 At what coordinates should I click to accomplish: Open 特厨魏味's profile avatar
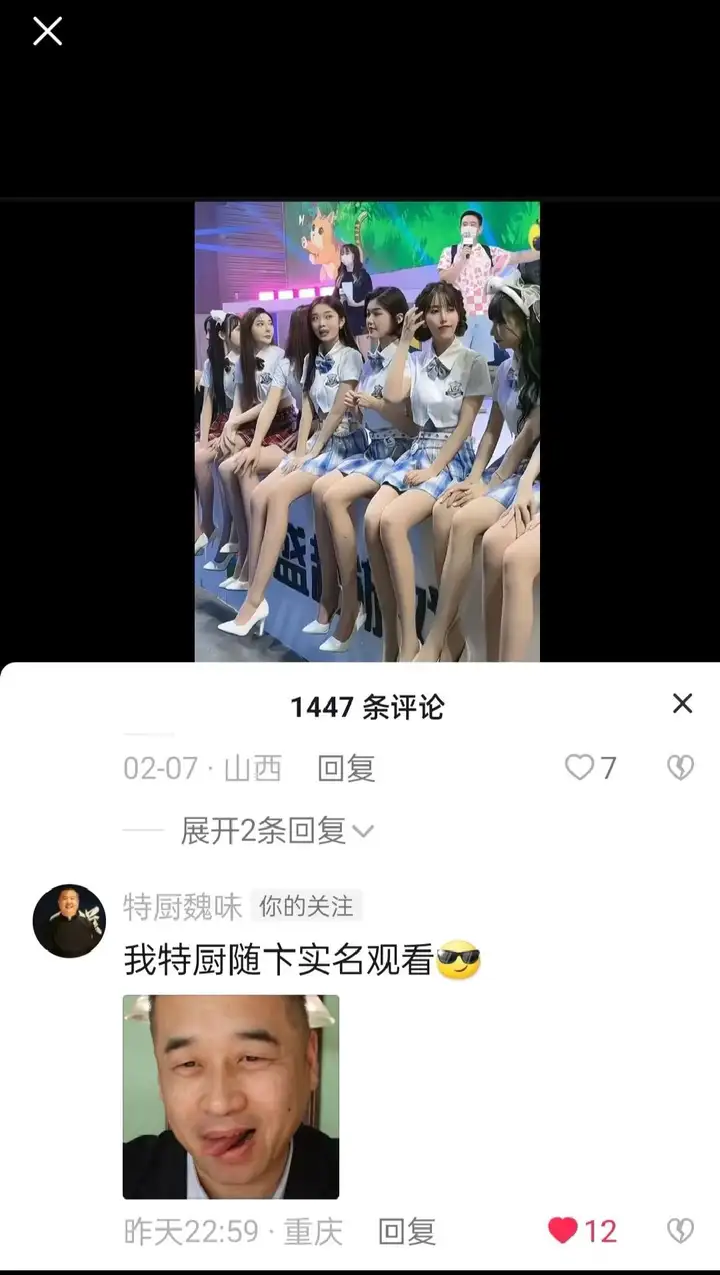click(69, 921)
